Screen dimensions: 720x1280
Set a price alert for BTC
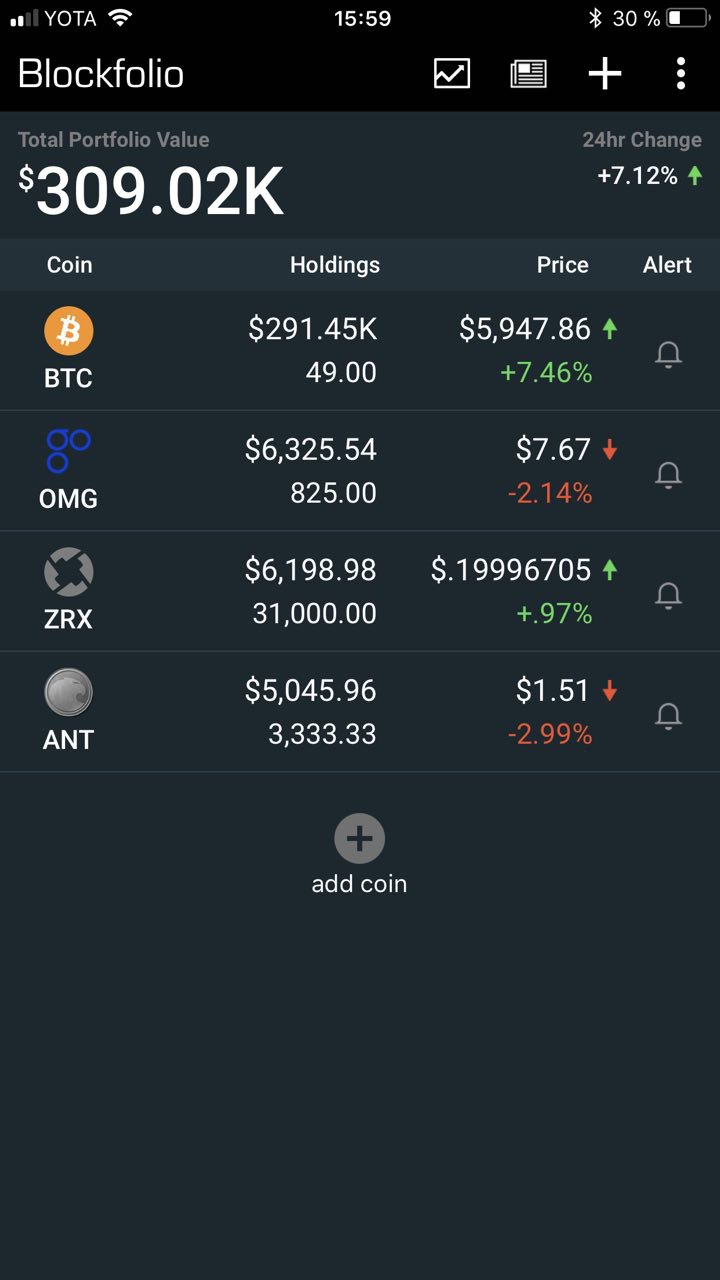pos(668,354)
